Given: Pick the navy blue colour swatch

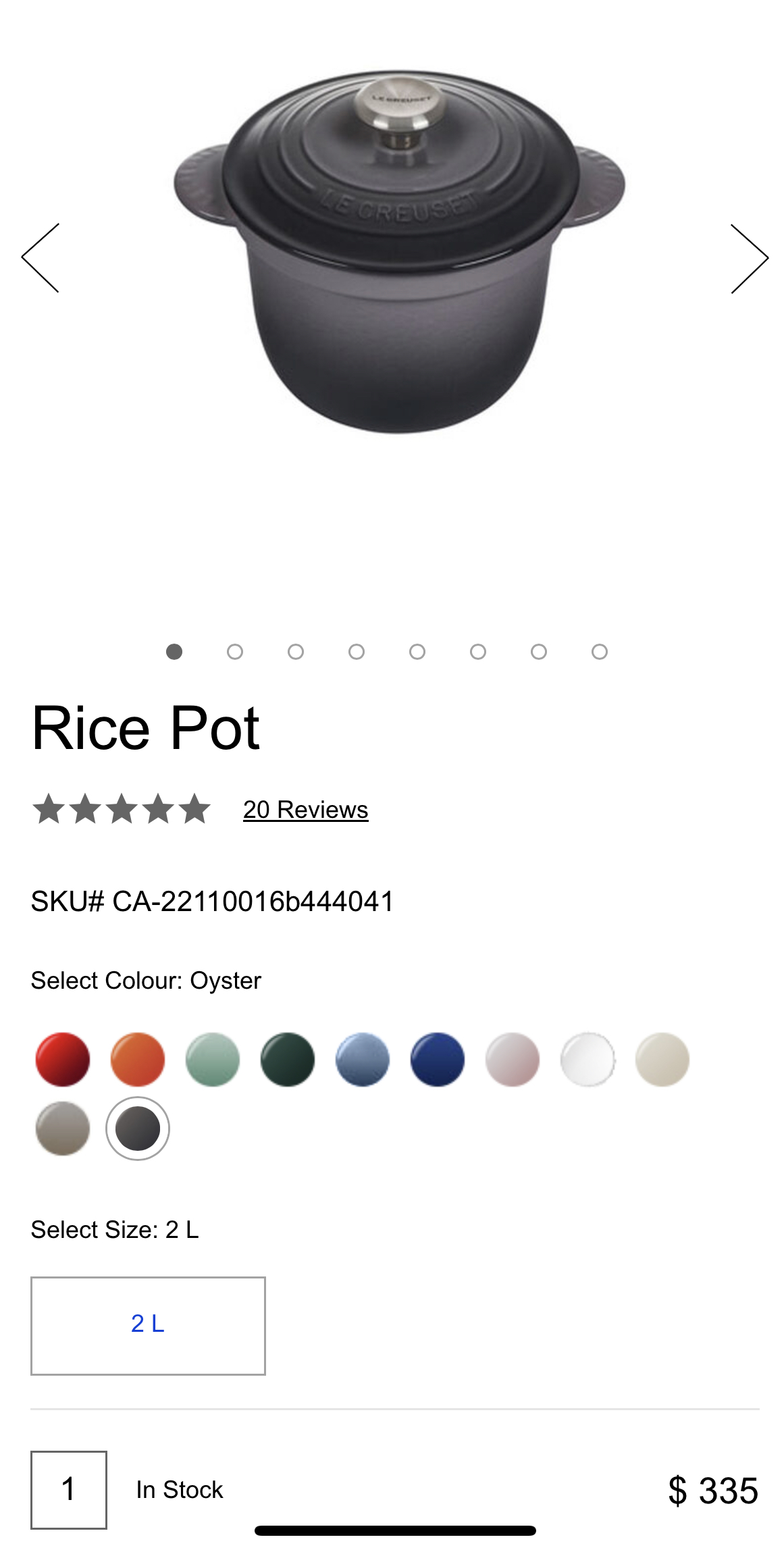Looking at the screenshot, I should [438, 1059].
